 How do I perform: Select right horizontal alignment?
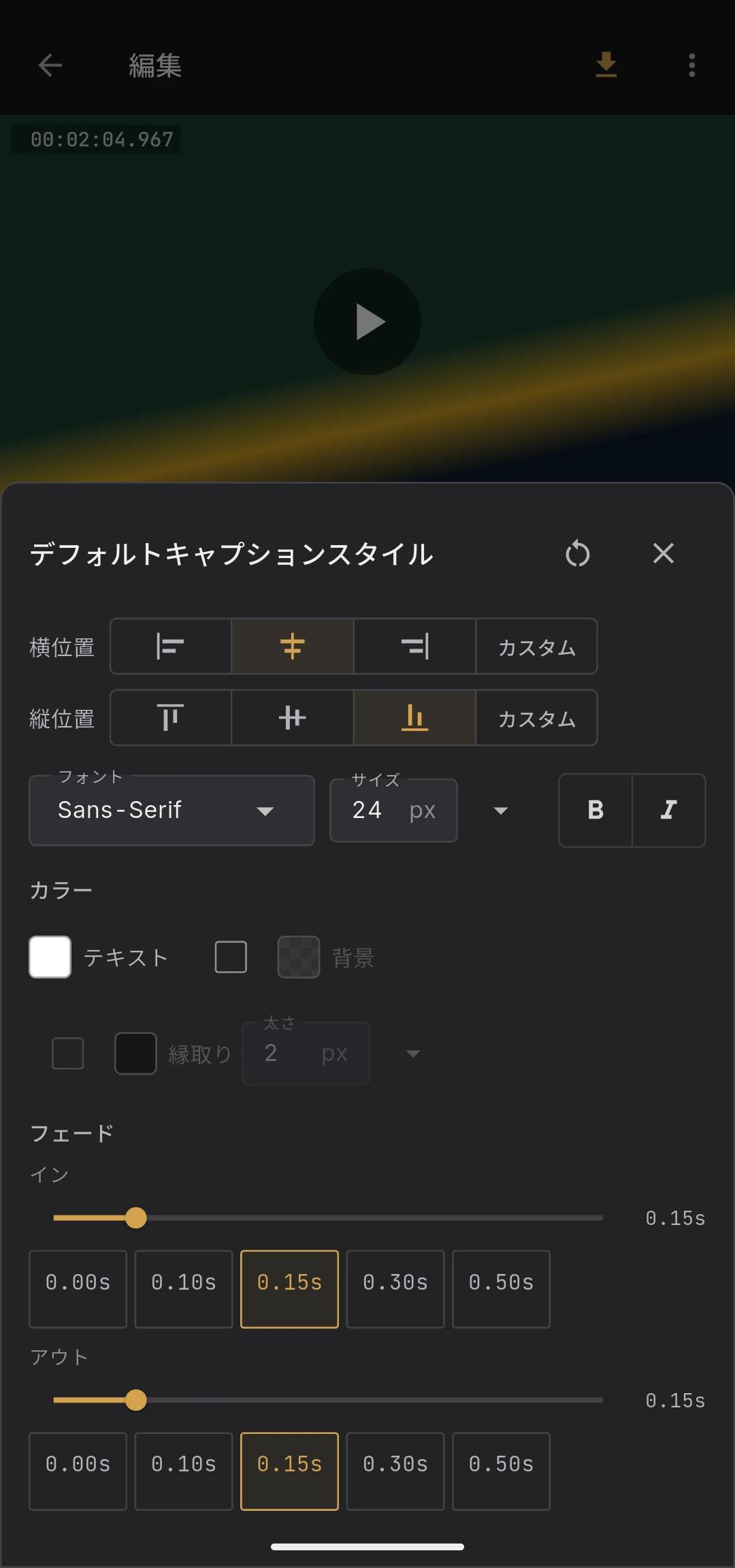(x=414, y=646)
